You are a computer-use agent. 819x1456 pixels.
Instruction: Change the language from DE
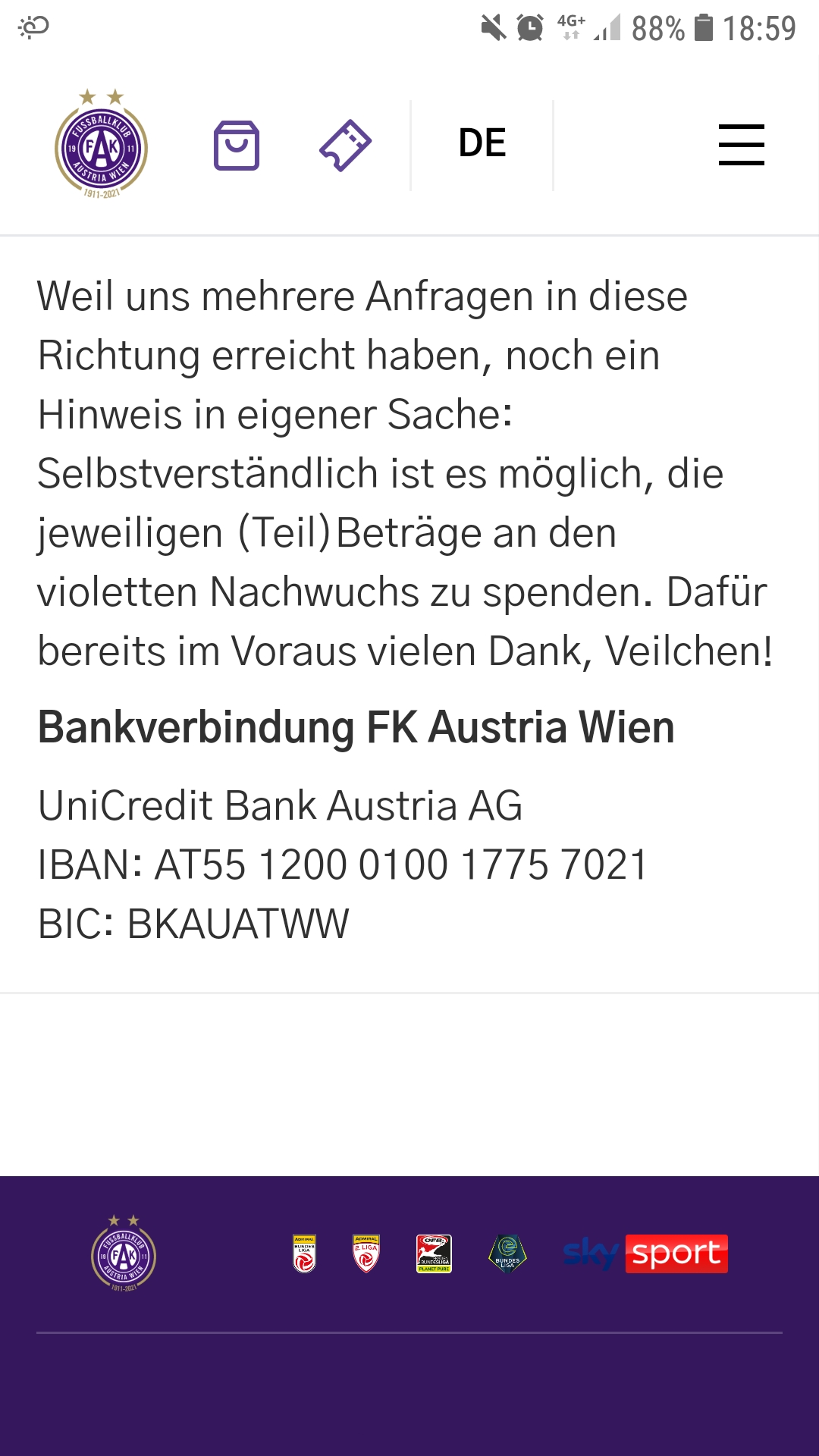(x=482, y=143)
